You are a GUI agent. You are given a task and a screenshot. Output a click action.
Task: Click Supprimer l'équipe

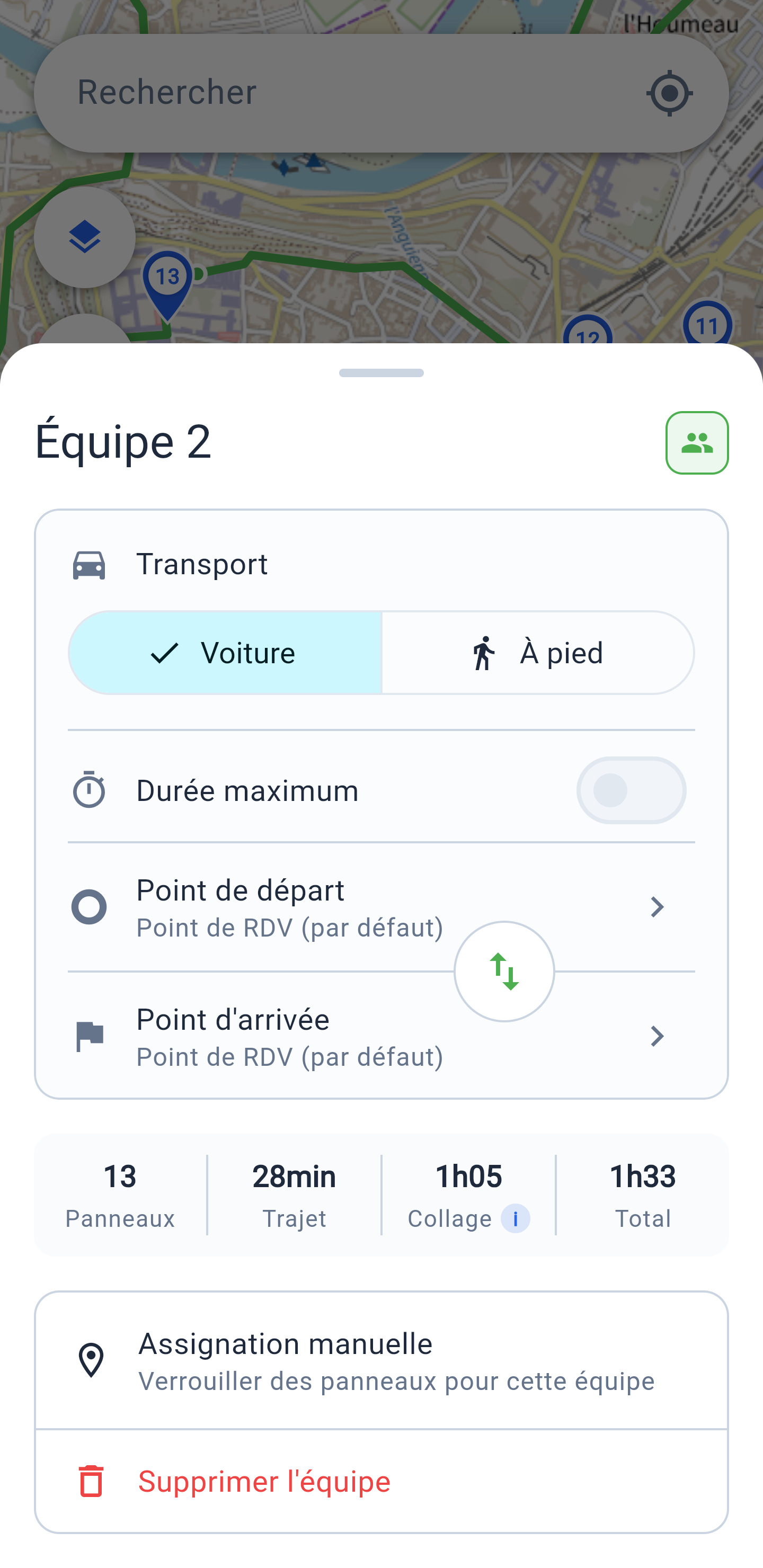264,1482
